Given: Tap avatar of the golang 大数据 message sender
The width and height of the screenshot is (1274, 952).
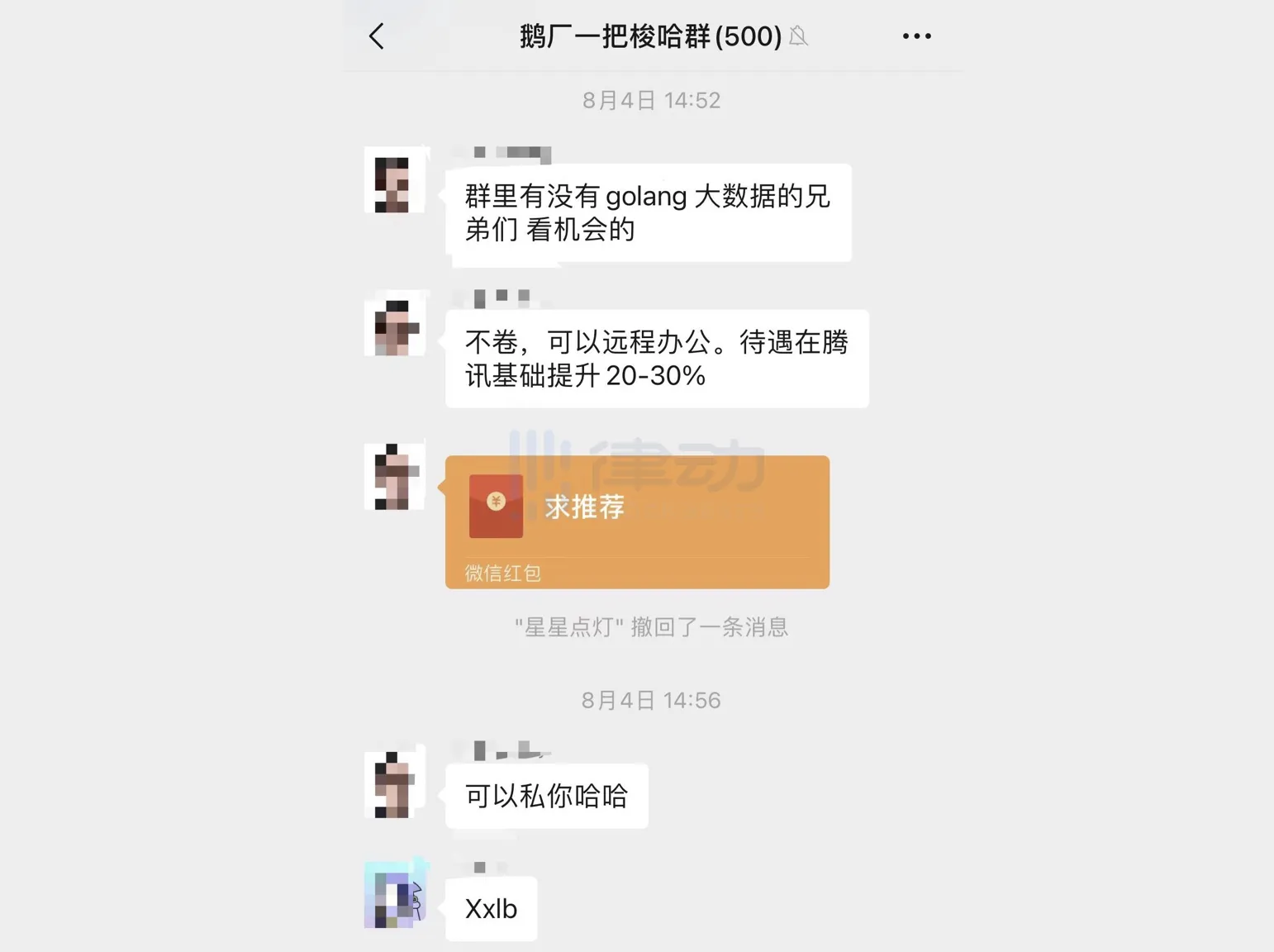Looking at the screenshot, I should (394, 181).
